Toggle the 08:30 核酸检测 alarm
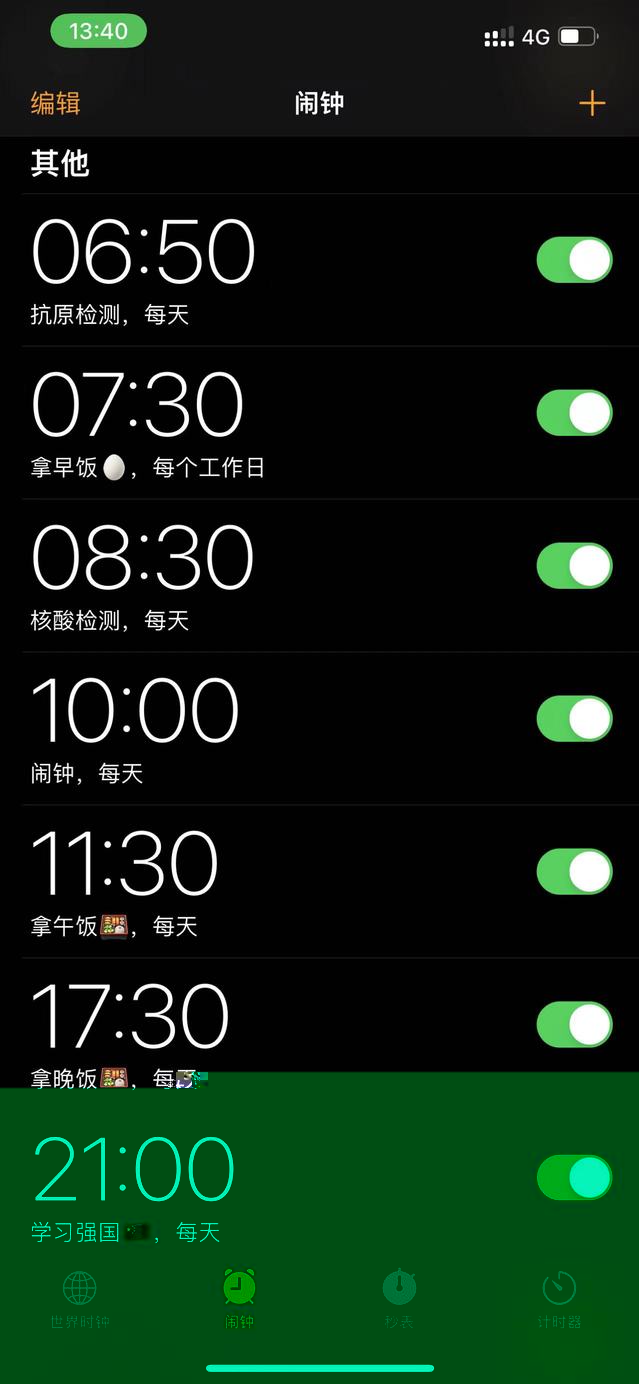The height and width of the screenshot is (1384, 639). pos(574,566)
